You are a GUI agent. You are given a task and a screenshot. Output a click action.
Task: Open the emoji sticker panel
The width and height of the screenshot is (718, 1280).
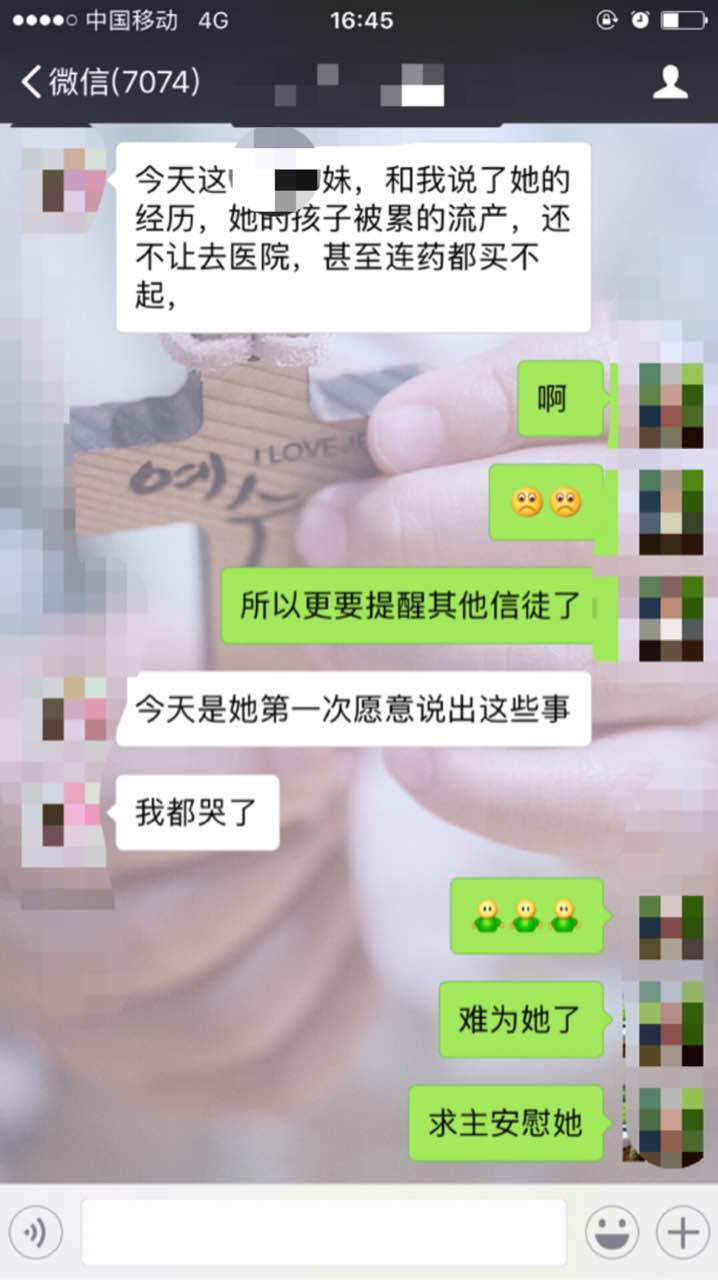611,1233
